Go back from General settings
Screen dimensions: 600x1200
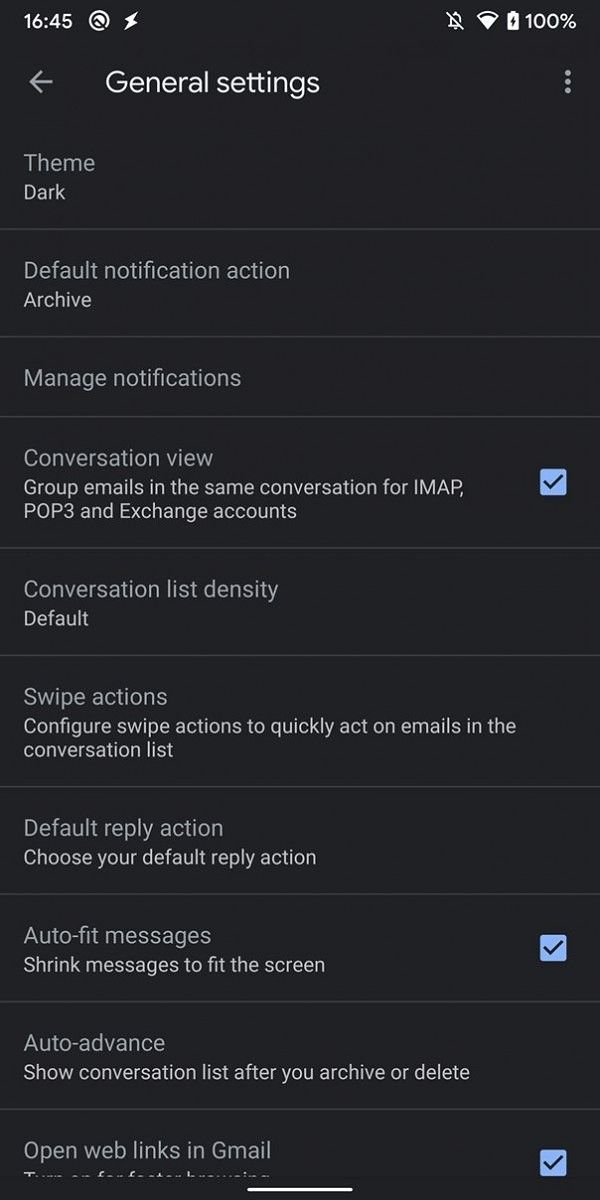[41, 82]
